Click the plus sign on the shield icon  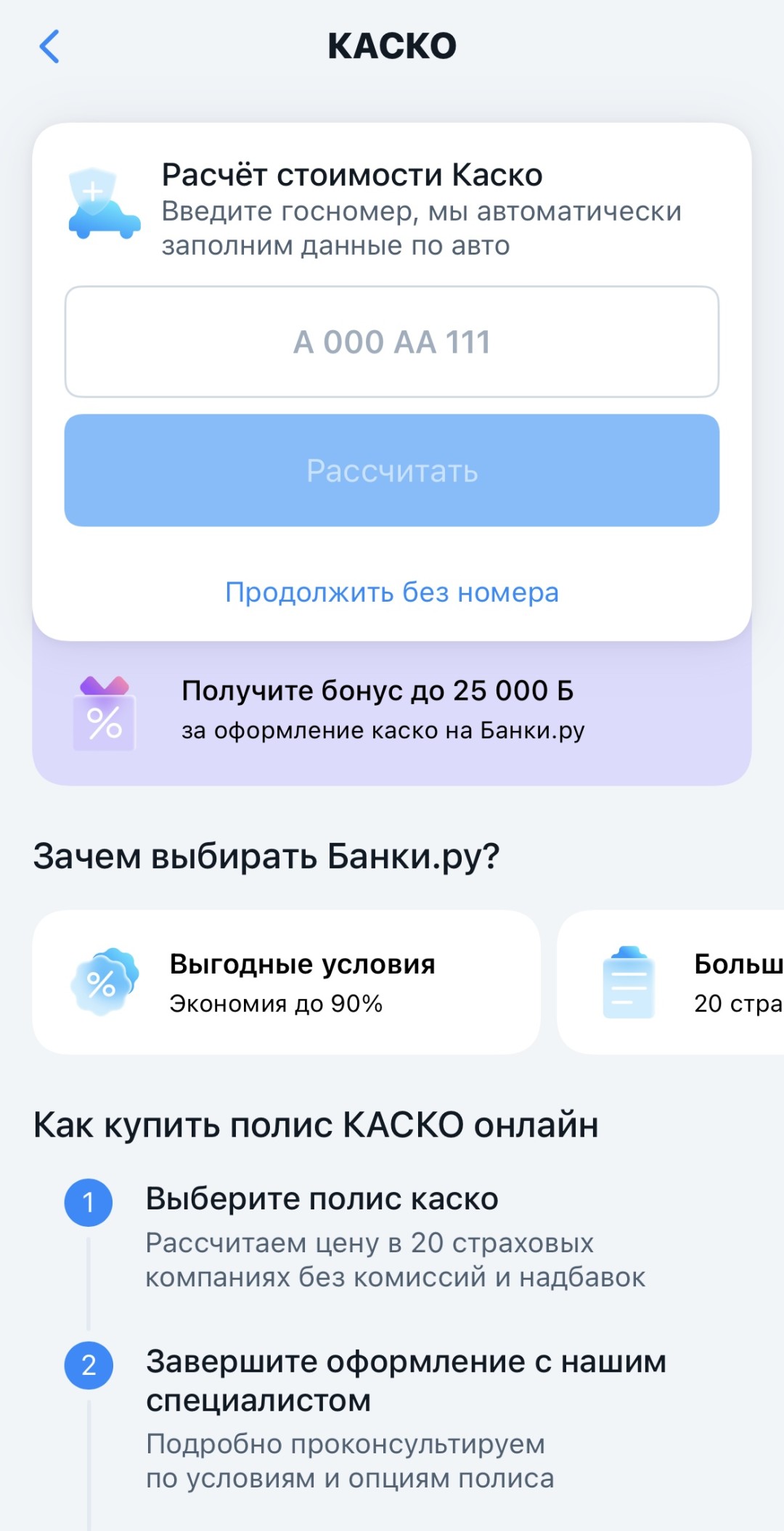[94, 191]
